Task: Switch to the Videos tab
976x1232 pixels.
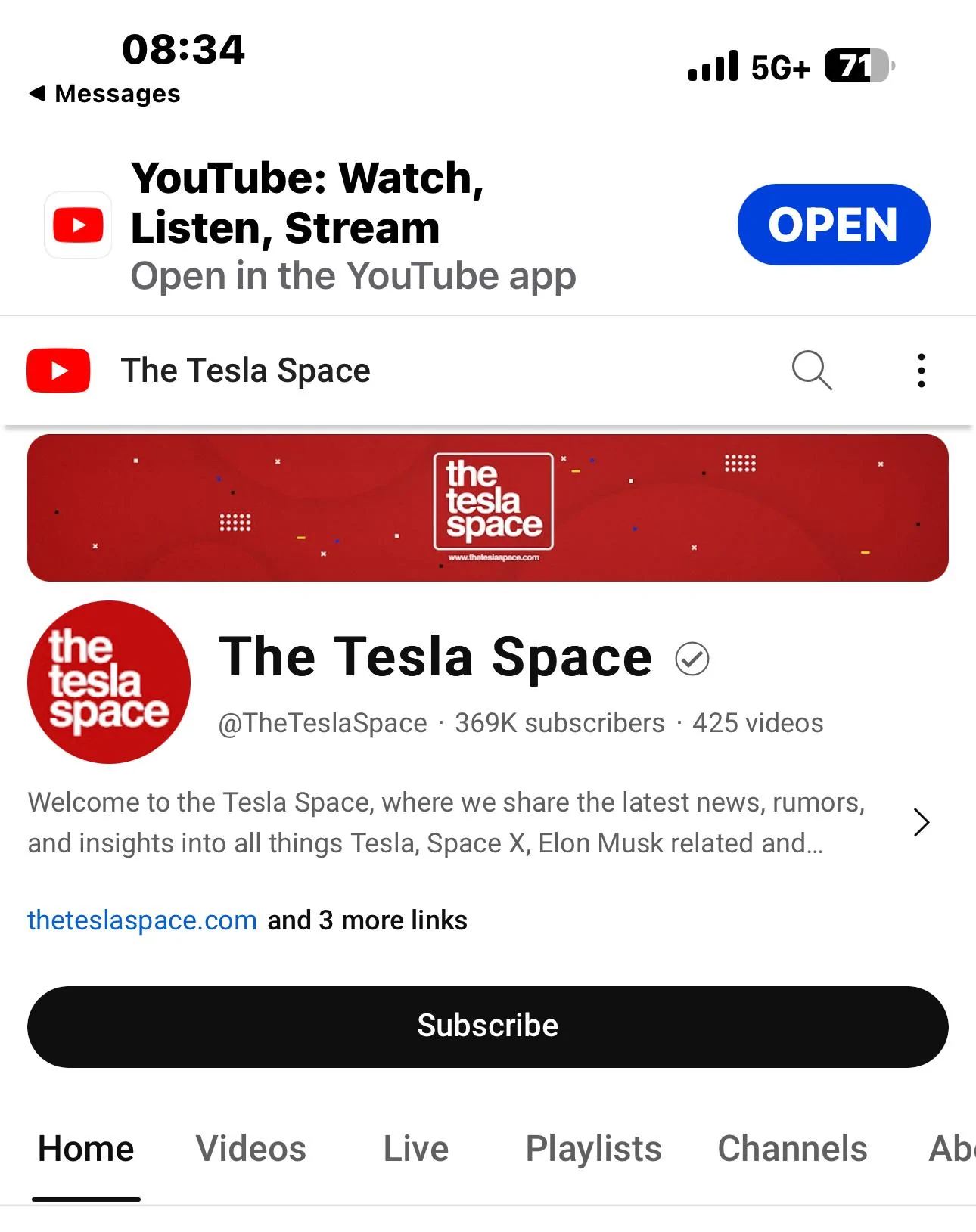Action: click(250, 1149)
